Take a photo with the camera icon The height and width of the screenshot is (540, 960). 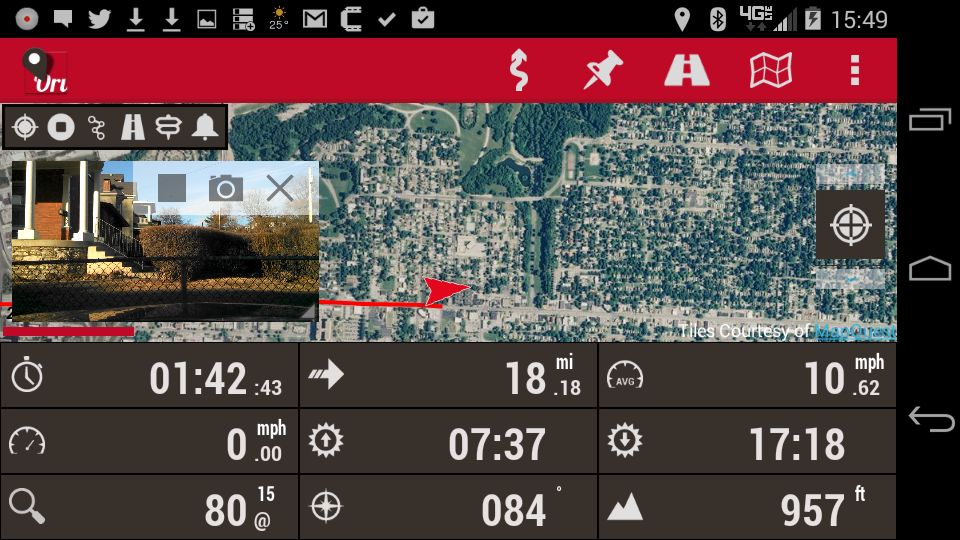tap(226, 187)
